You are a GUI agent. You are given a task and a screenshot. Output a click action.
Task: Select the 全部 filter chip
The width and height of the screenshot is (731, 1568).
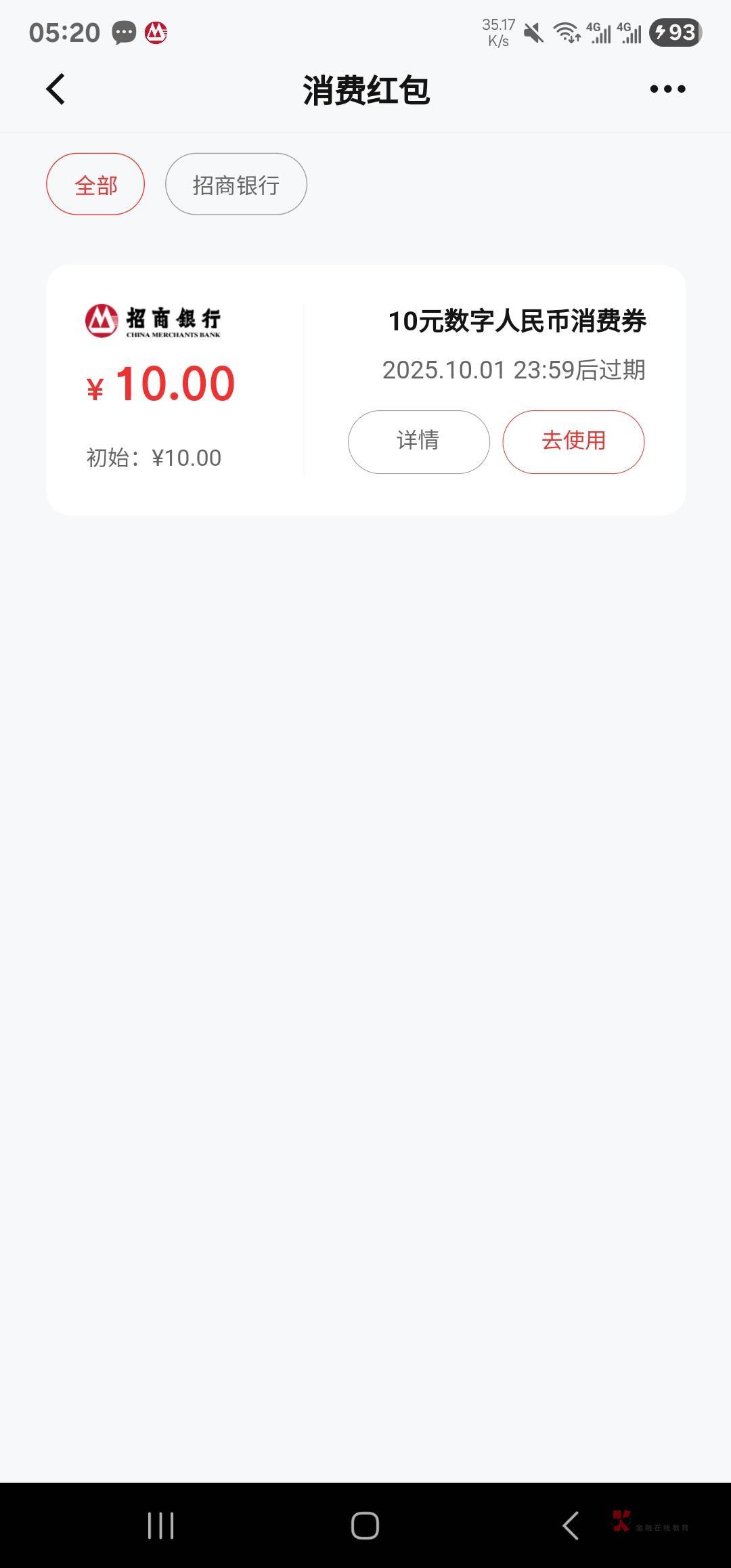95,184
